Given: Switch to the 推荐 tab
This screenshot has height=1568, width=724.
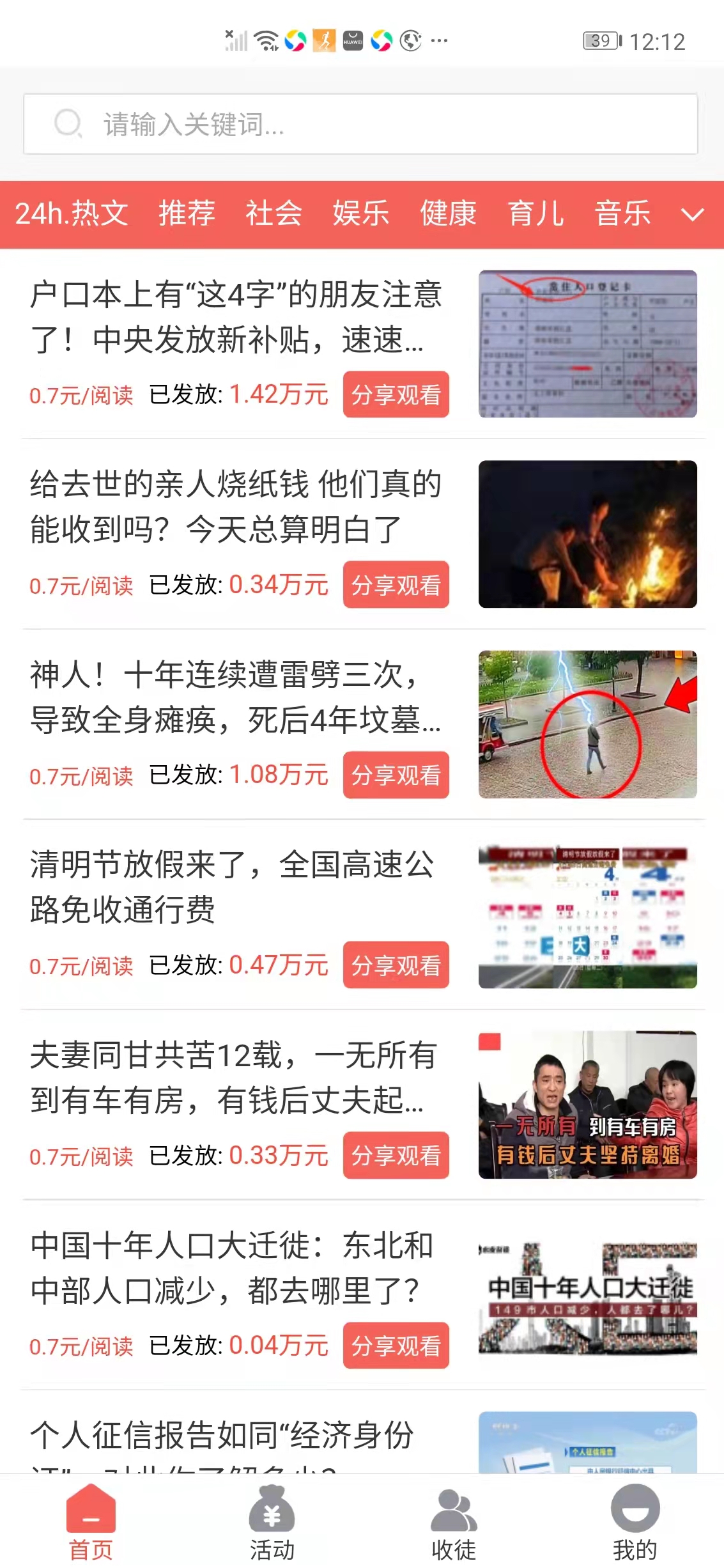Looking at the screenshot, I should point(187,213).
